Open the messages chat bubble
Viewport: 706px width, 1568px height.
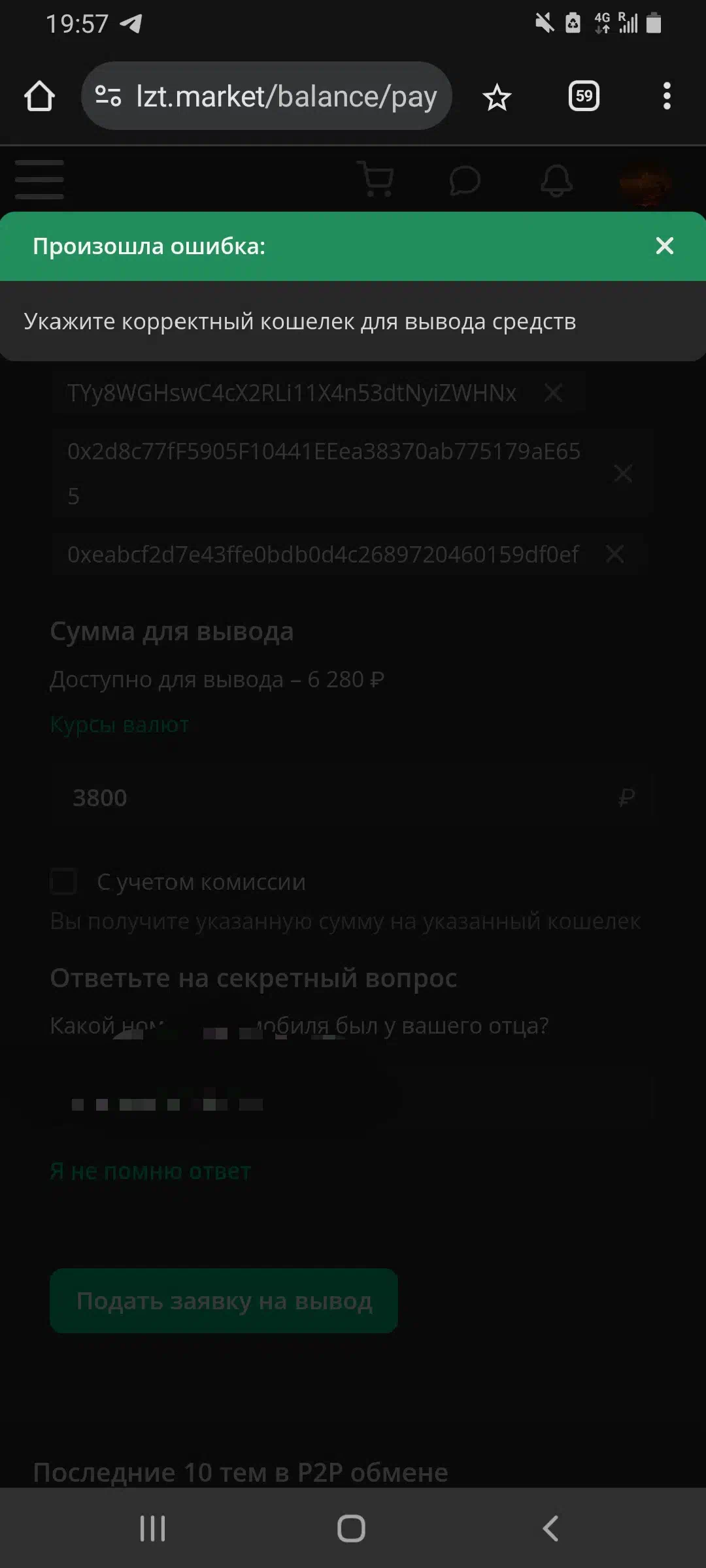(465, 180)
